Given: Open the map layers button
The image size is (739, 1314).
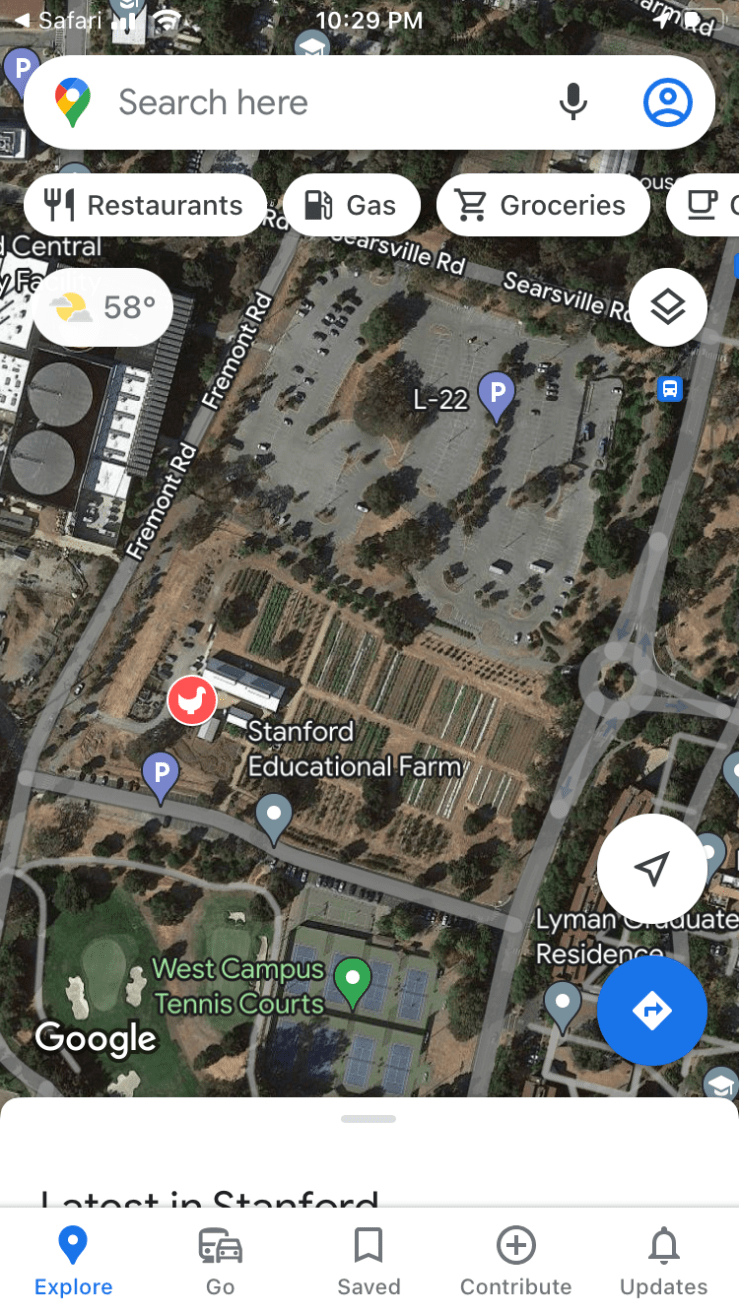Looking at the screenshot, I should 667,307.
